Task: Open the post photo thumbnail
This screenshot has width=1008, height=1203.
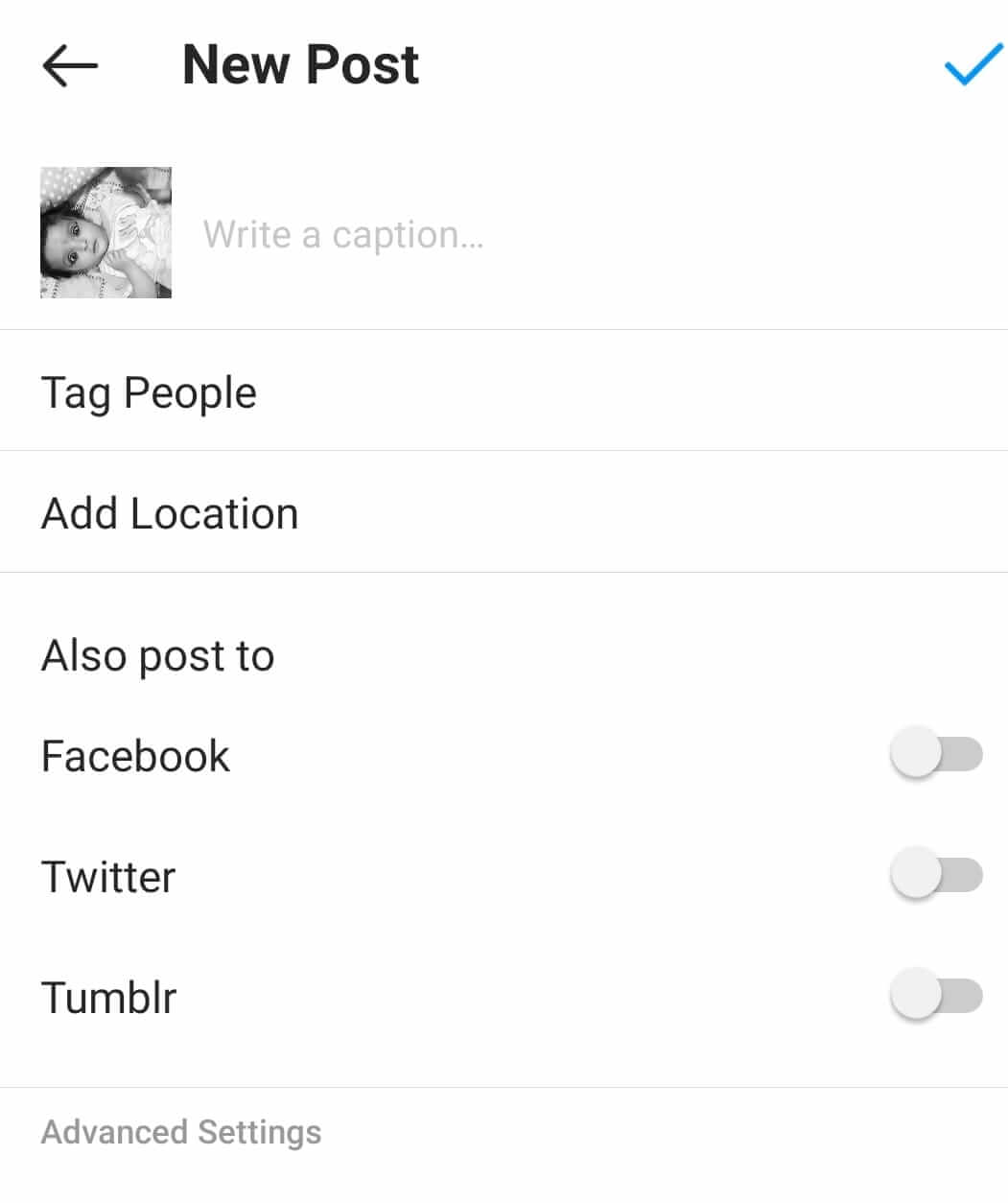Action: click(105, 233)
